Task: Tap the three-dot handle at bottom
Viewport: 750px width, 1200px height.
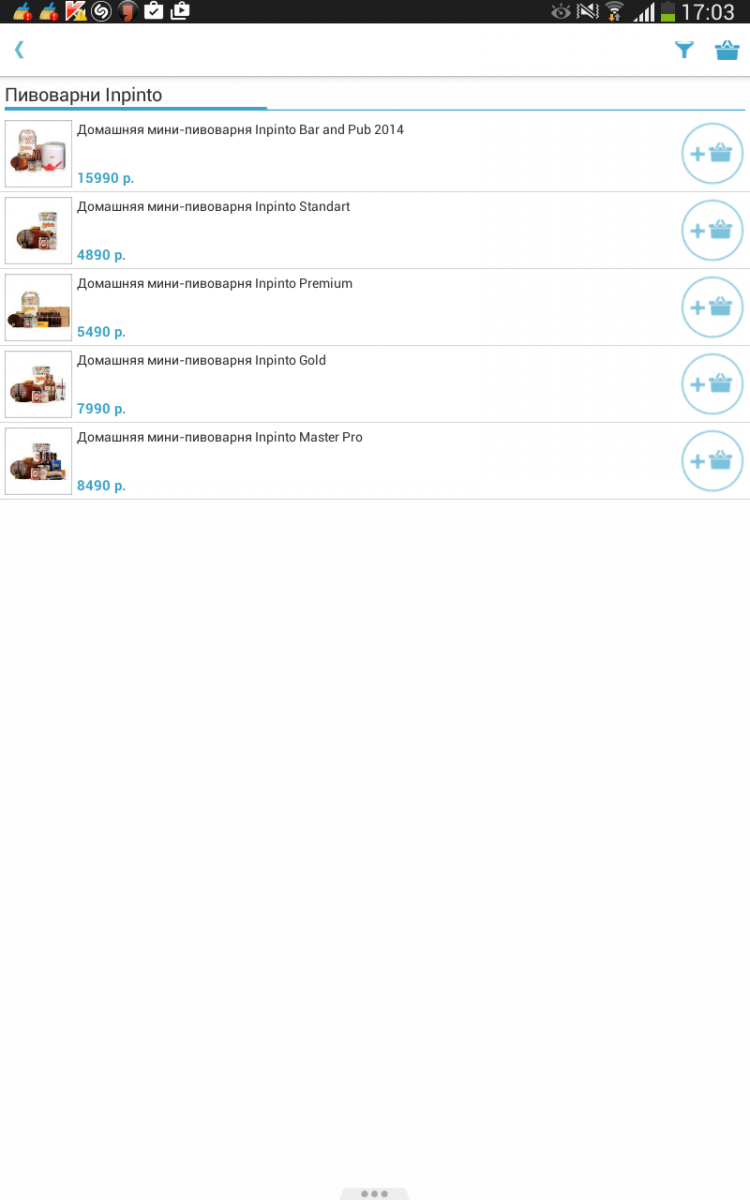Action: pos(374,1193)
